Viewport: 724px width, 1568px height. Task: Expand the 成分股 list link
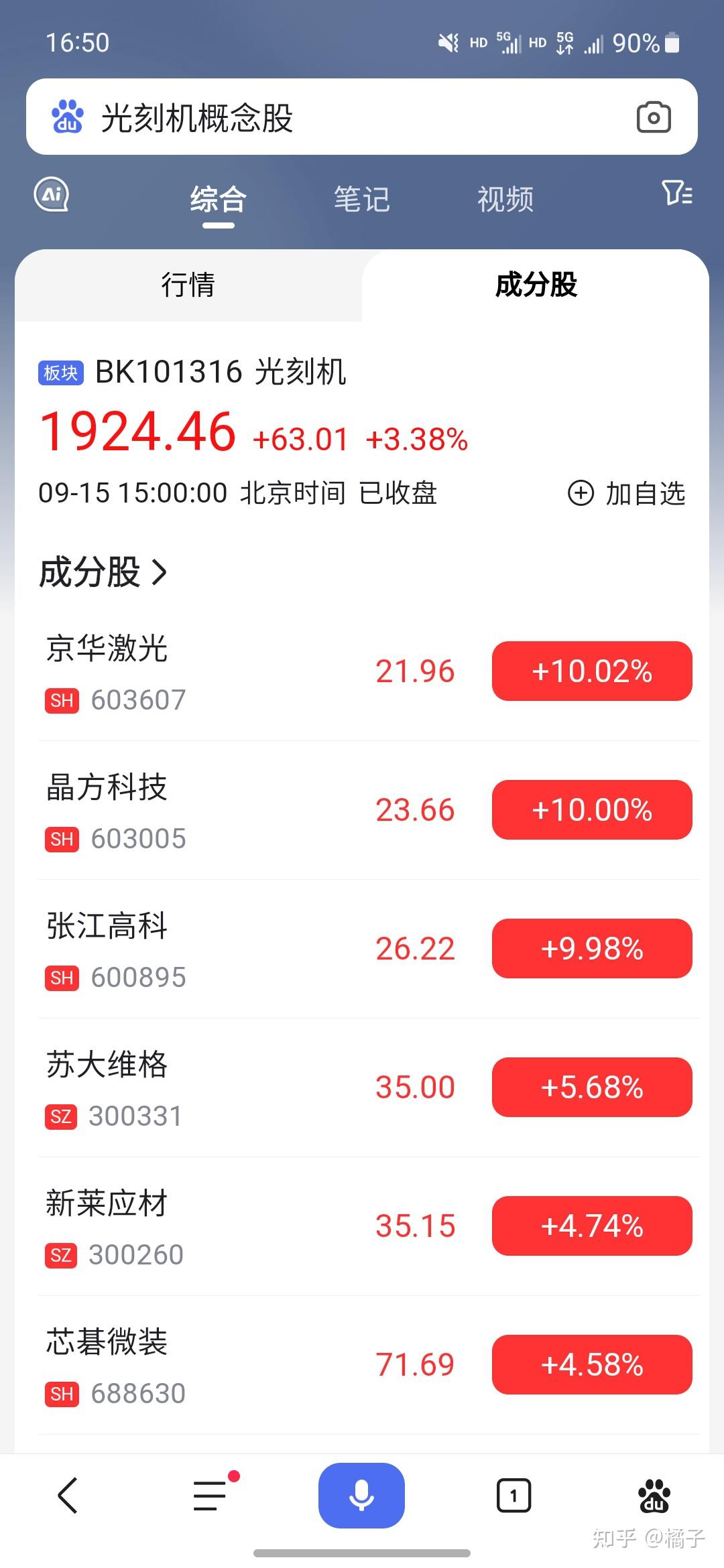click(103, 572)
